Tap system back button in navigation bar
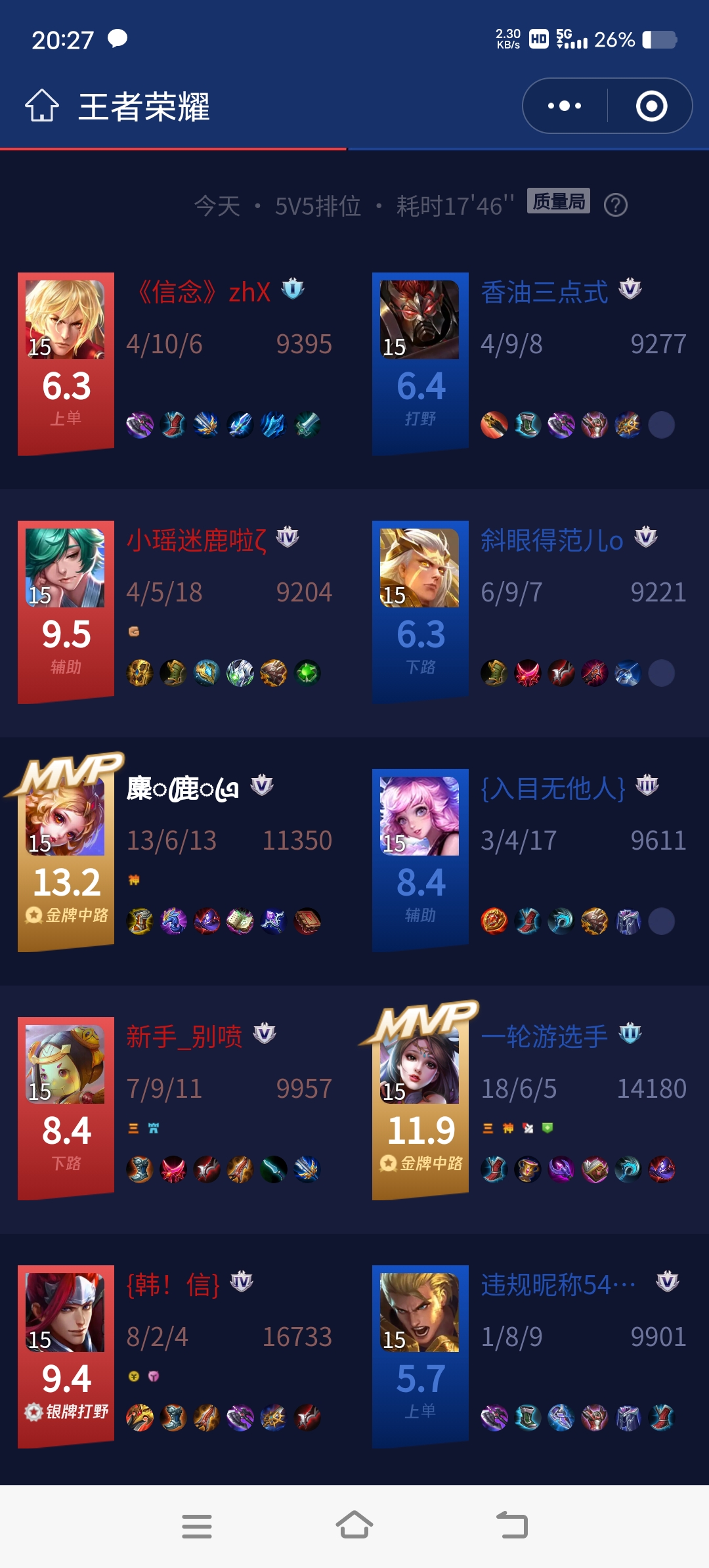709x1568 pixels. coord(512,1525)
